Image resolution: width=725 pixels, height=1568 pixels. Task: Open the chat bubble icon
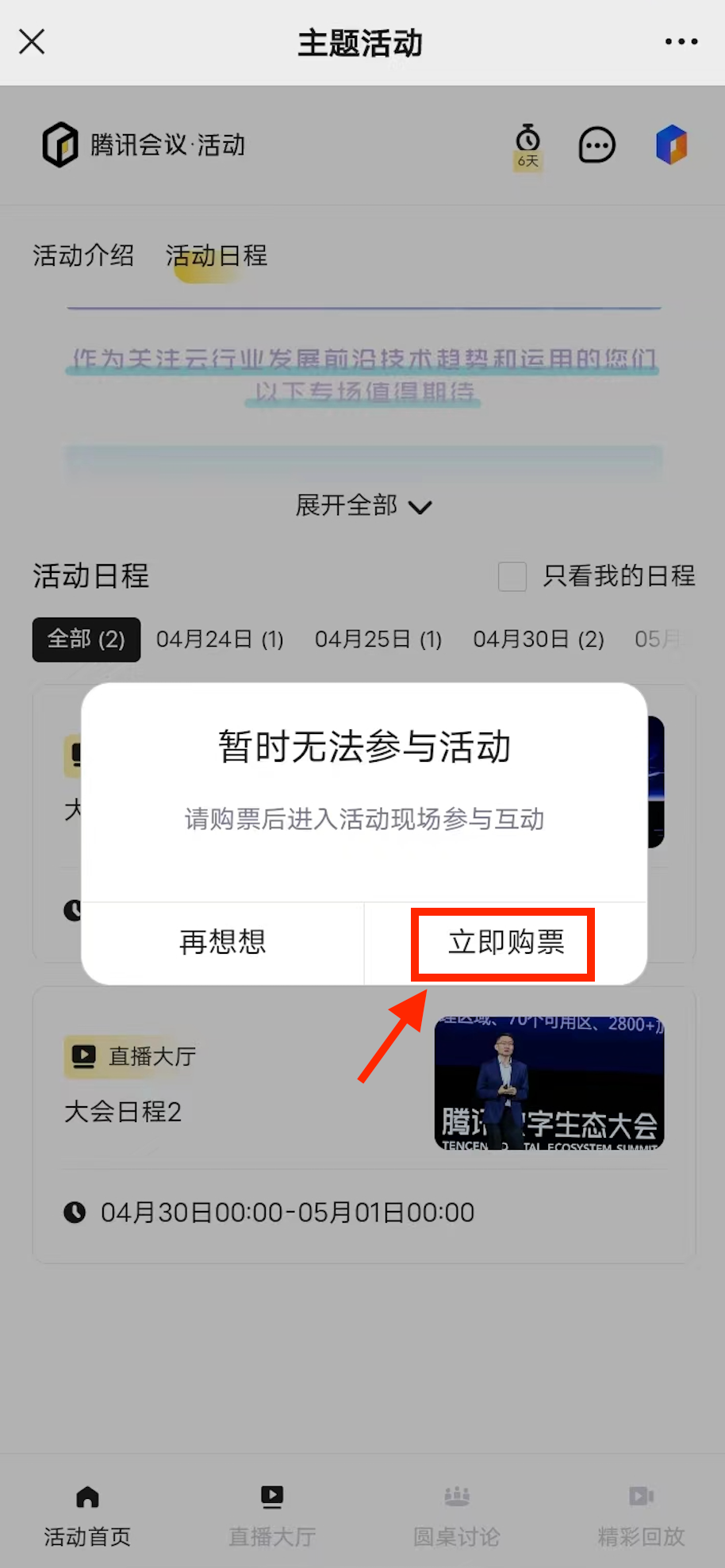[x=596, y=145]
